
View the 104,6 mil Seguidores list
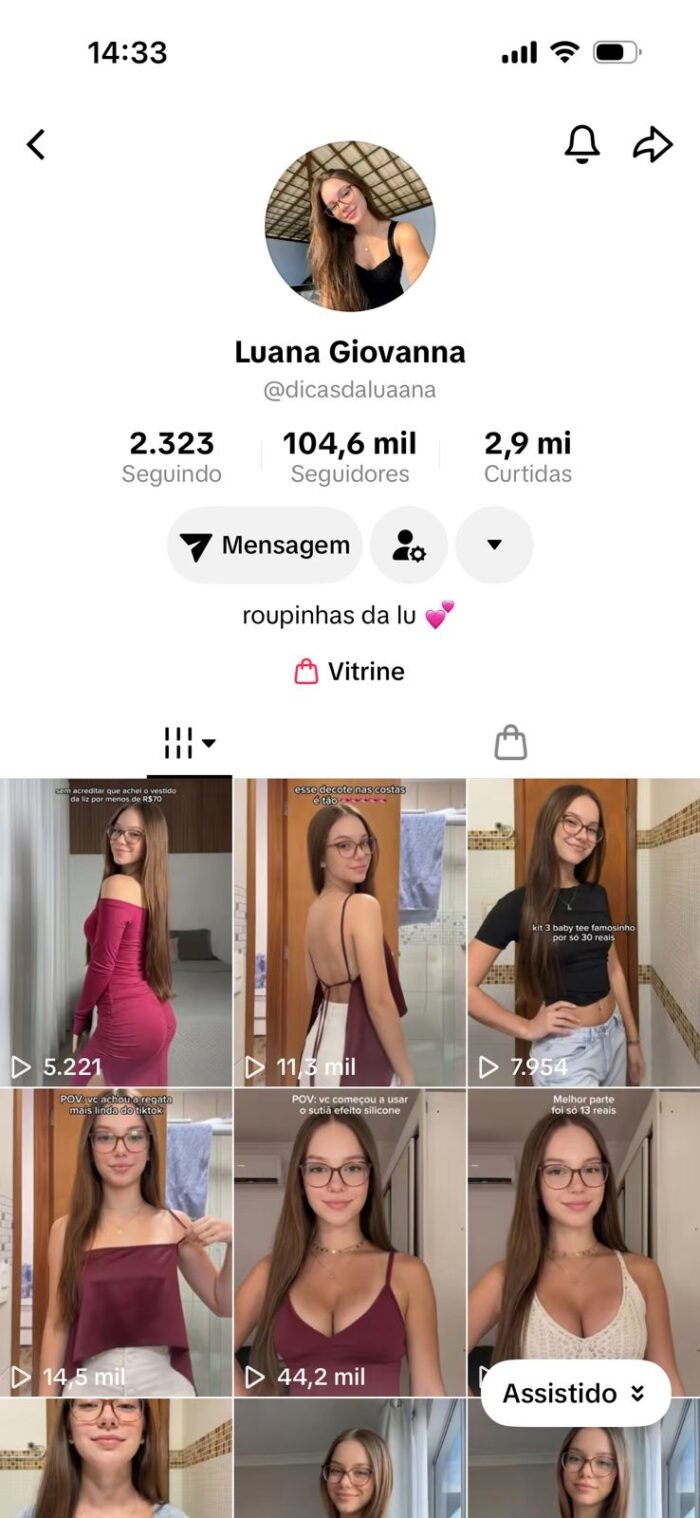(349, 456)
